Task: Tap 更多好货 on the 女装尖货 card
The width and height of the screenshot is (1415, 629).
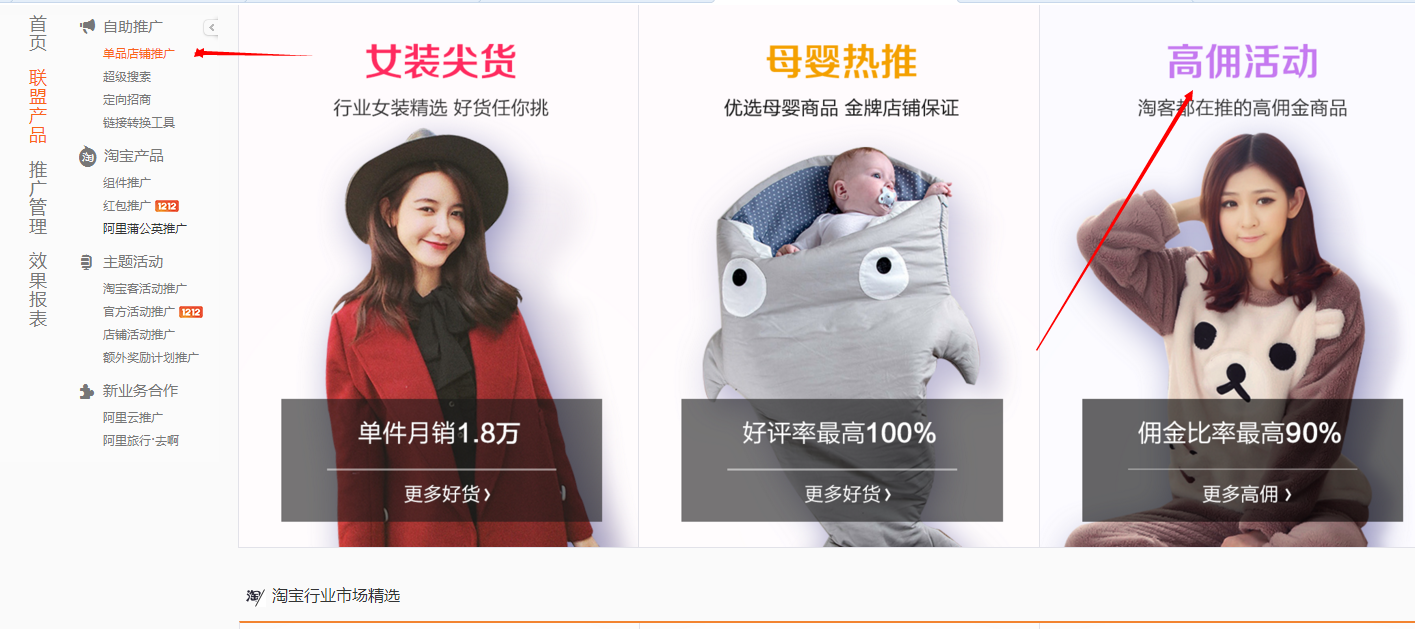Action: [447, 494]
